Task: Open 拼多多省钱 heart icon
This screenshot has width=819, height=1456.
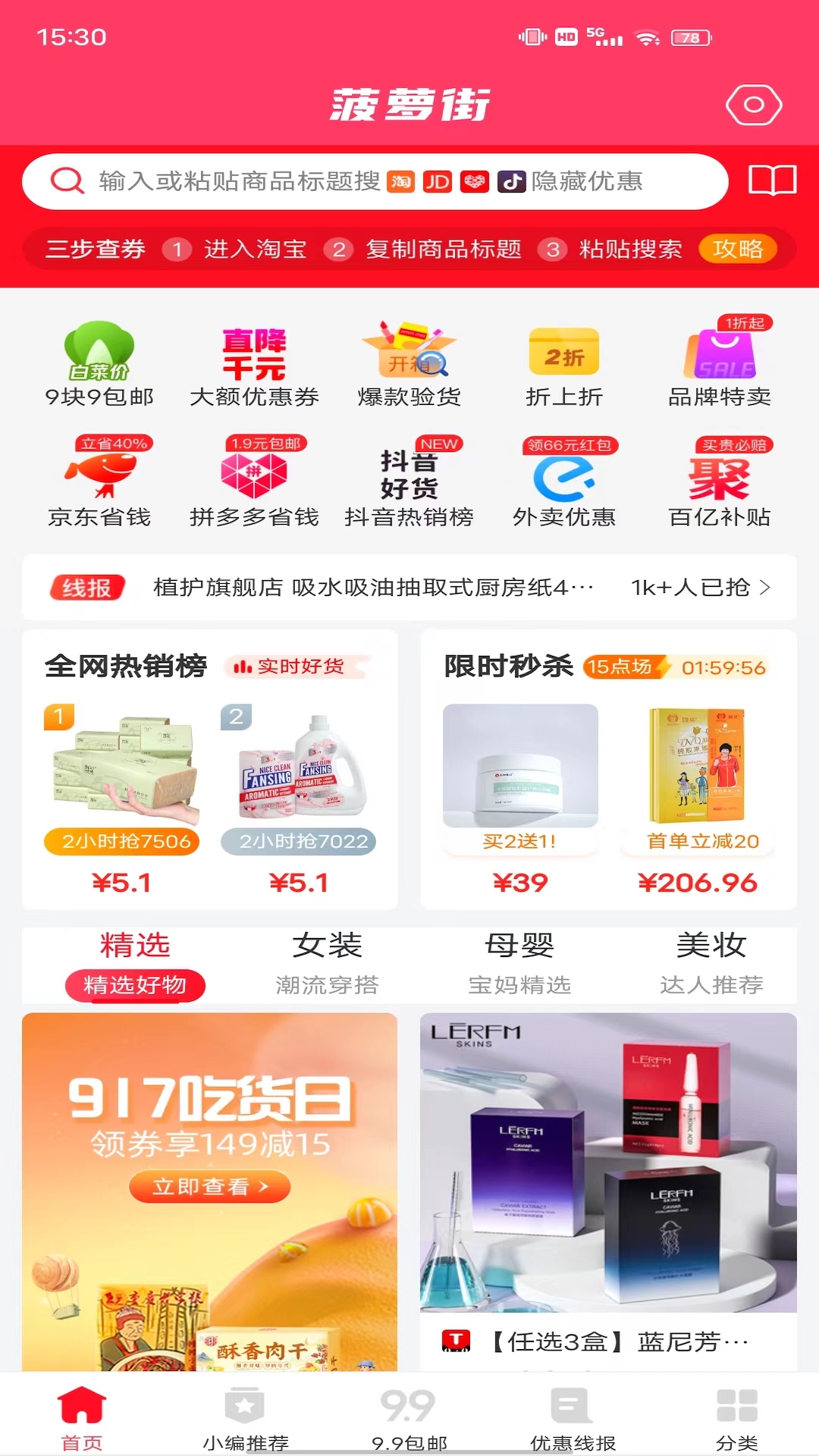Action: click(256, 474)
